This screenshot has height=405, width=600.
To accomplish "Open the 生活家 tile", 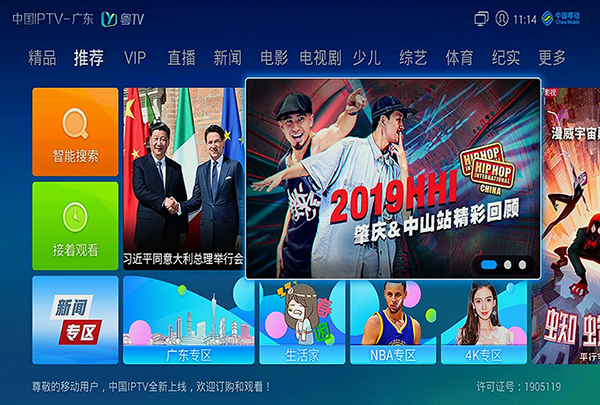I will pyautogui.click(x=302, y=322).
